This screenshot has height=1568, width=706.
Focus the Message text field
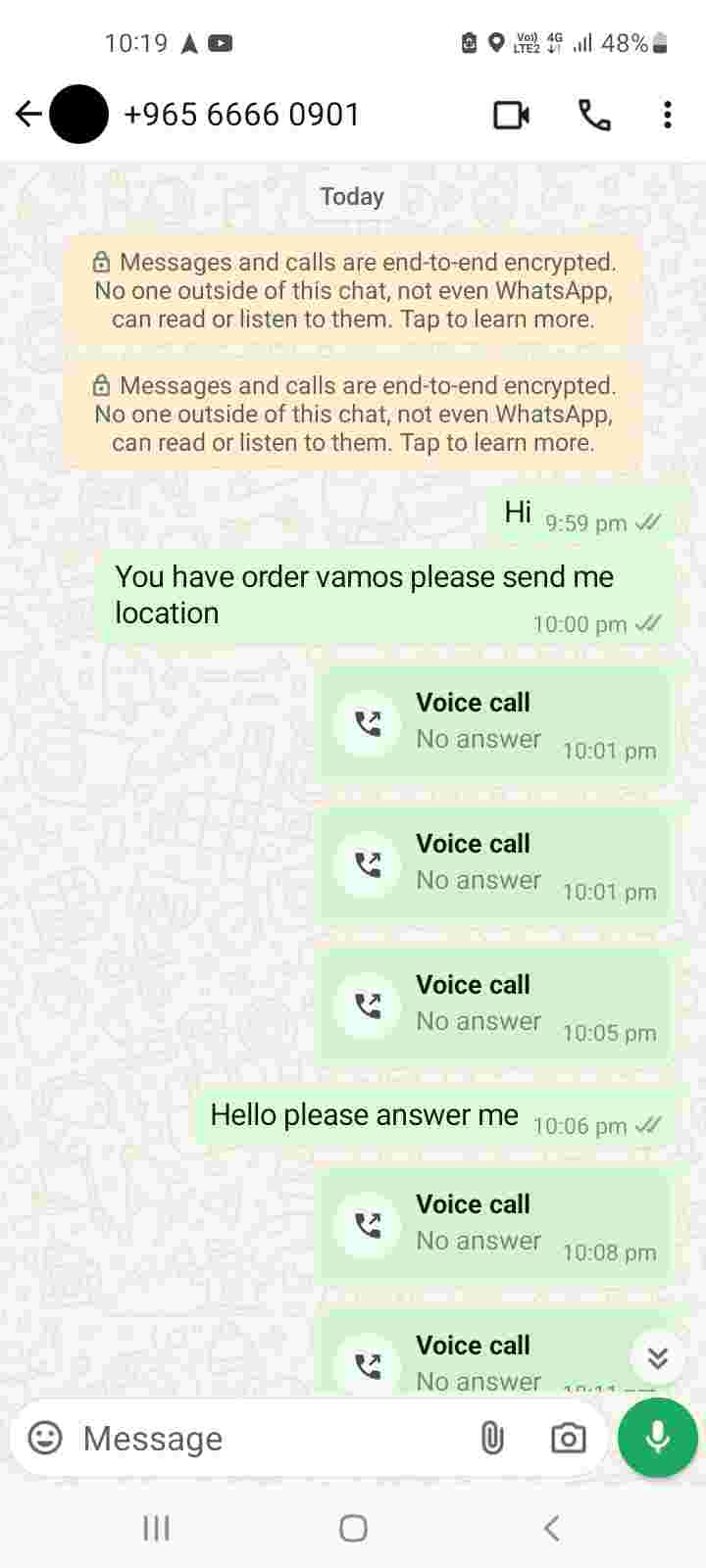click(265, 1438)
